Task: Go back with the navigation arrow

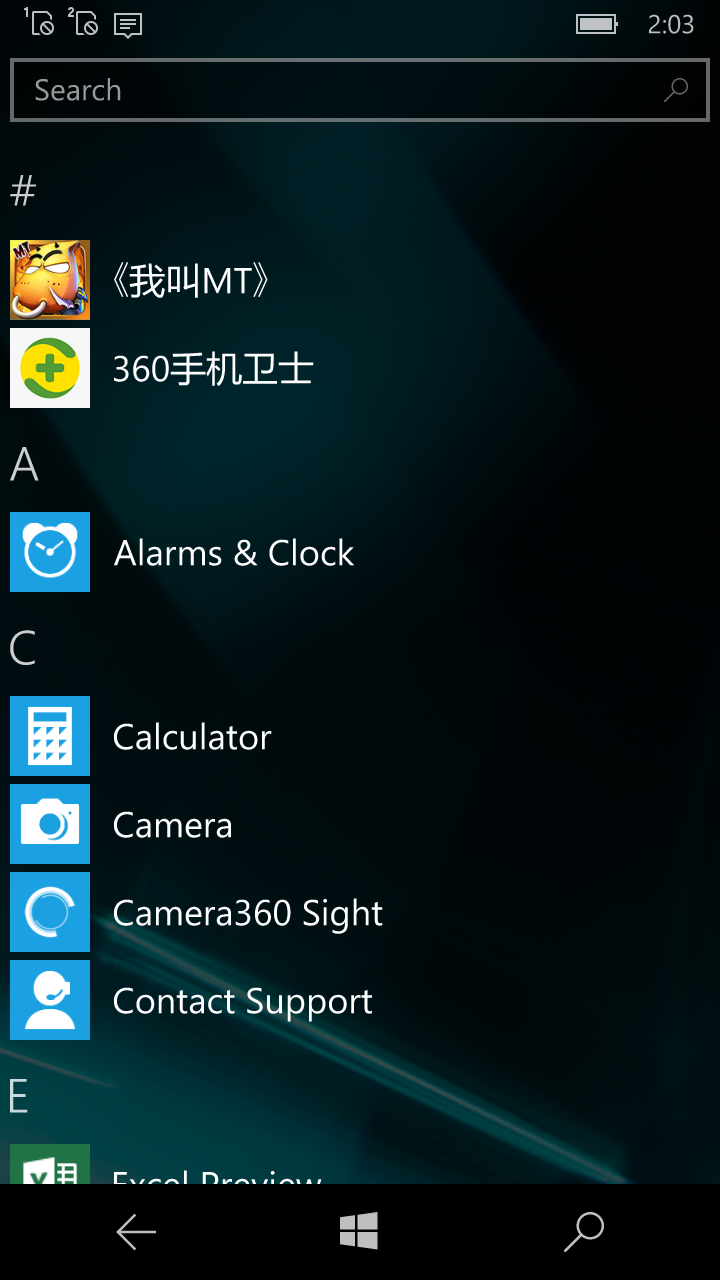Action: pyautogui.click(x=136, y=1232)
